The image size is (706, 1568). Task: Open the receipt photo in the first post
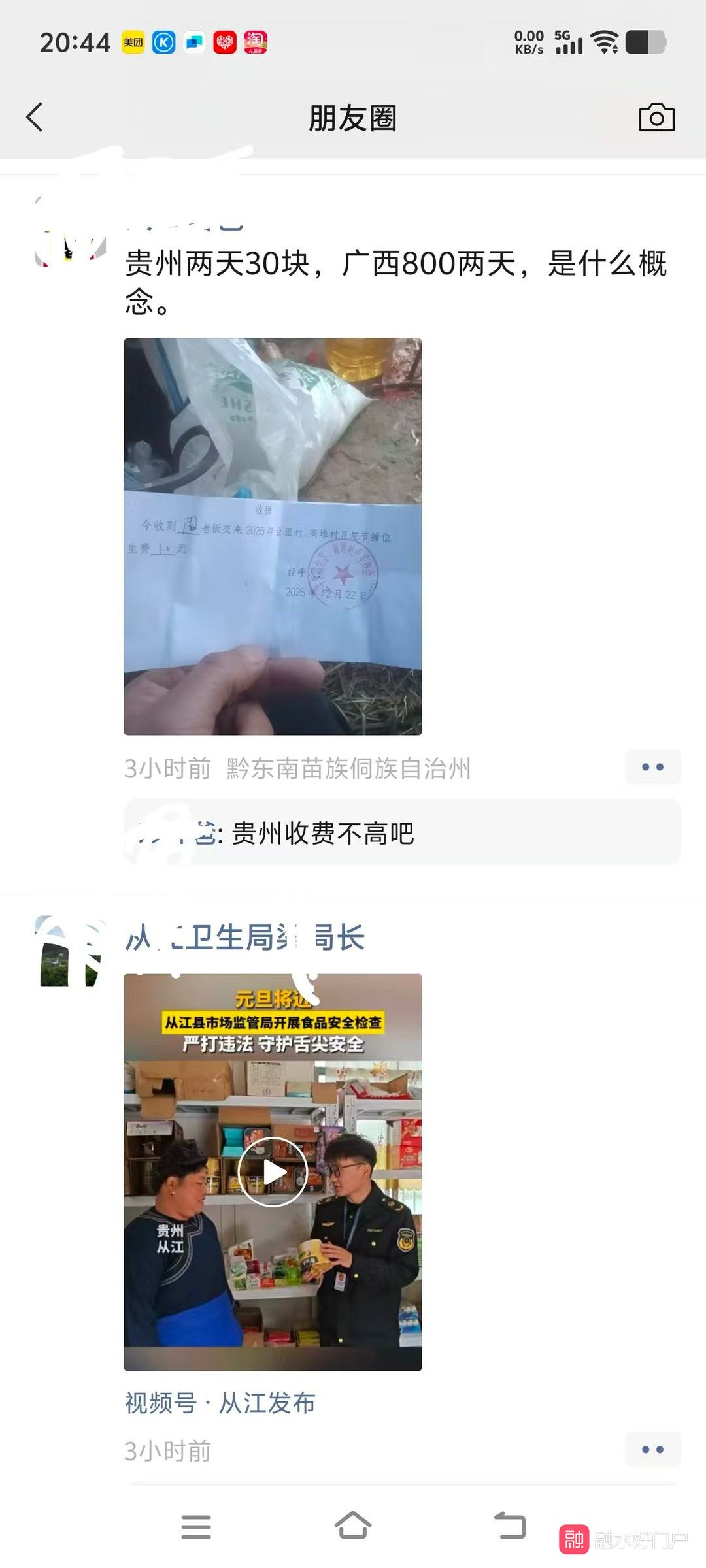[x=273, y=536]
